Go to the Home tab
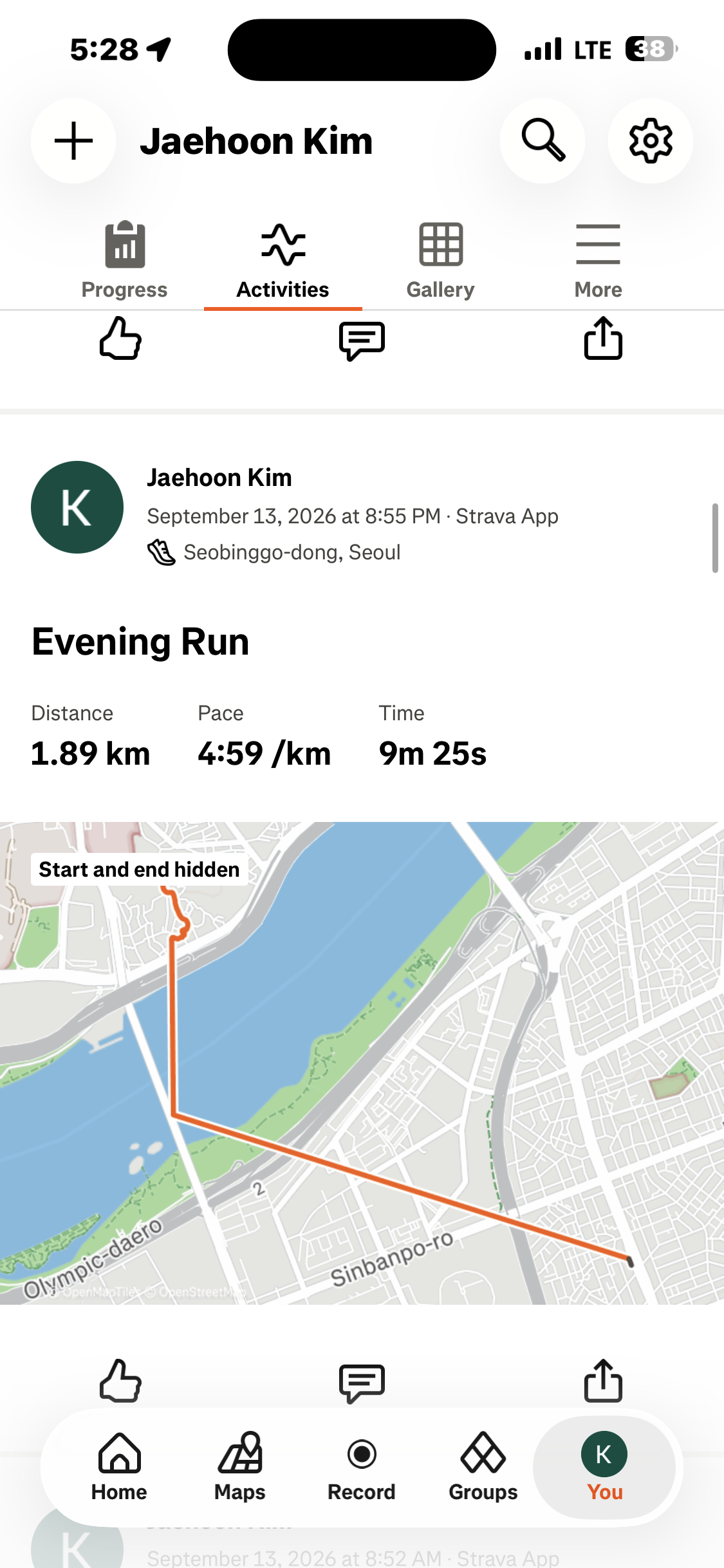This screenshot has height=1568, width=724. (119, 1467)
